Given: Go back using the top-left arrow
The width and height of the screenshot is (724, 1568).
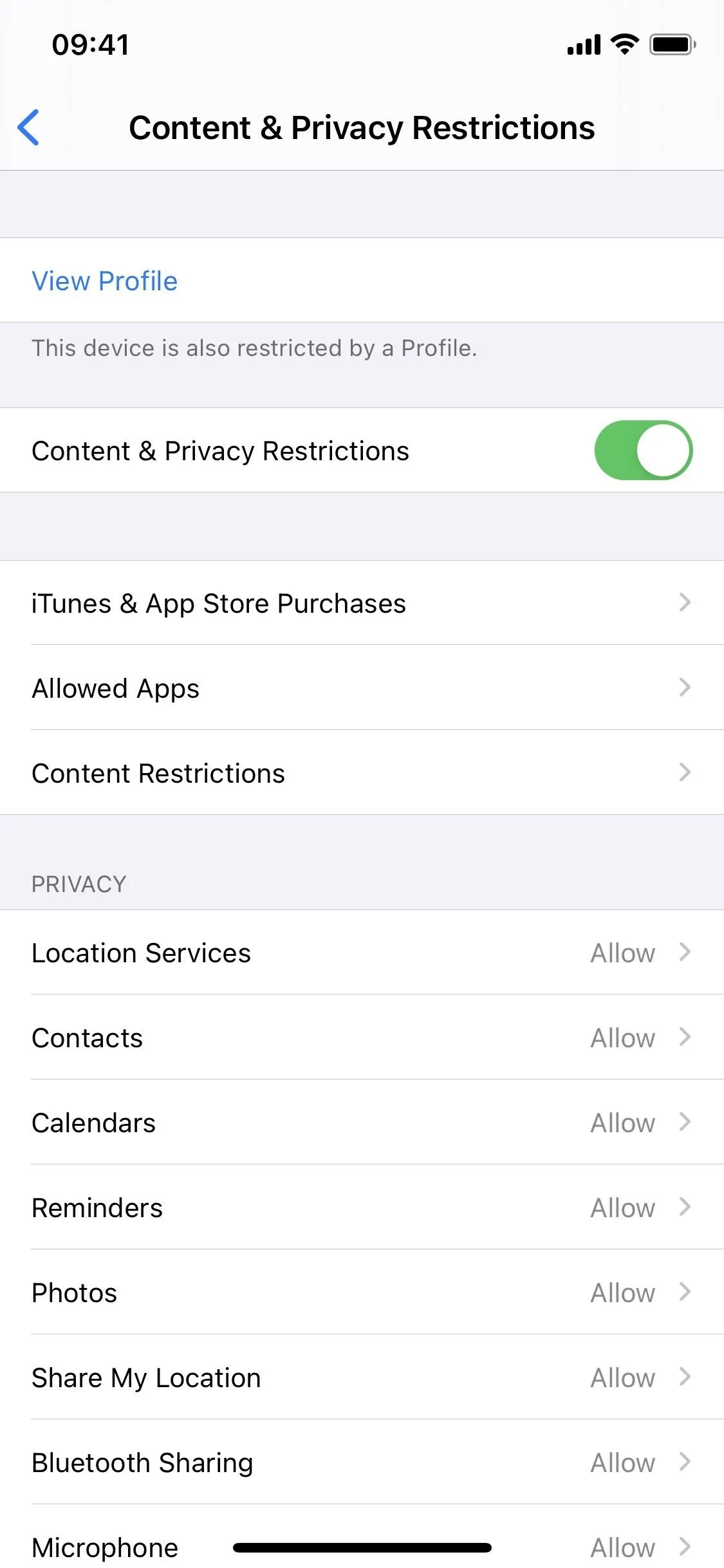Looking at the screenshot, I should tap(29, 127).
